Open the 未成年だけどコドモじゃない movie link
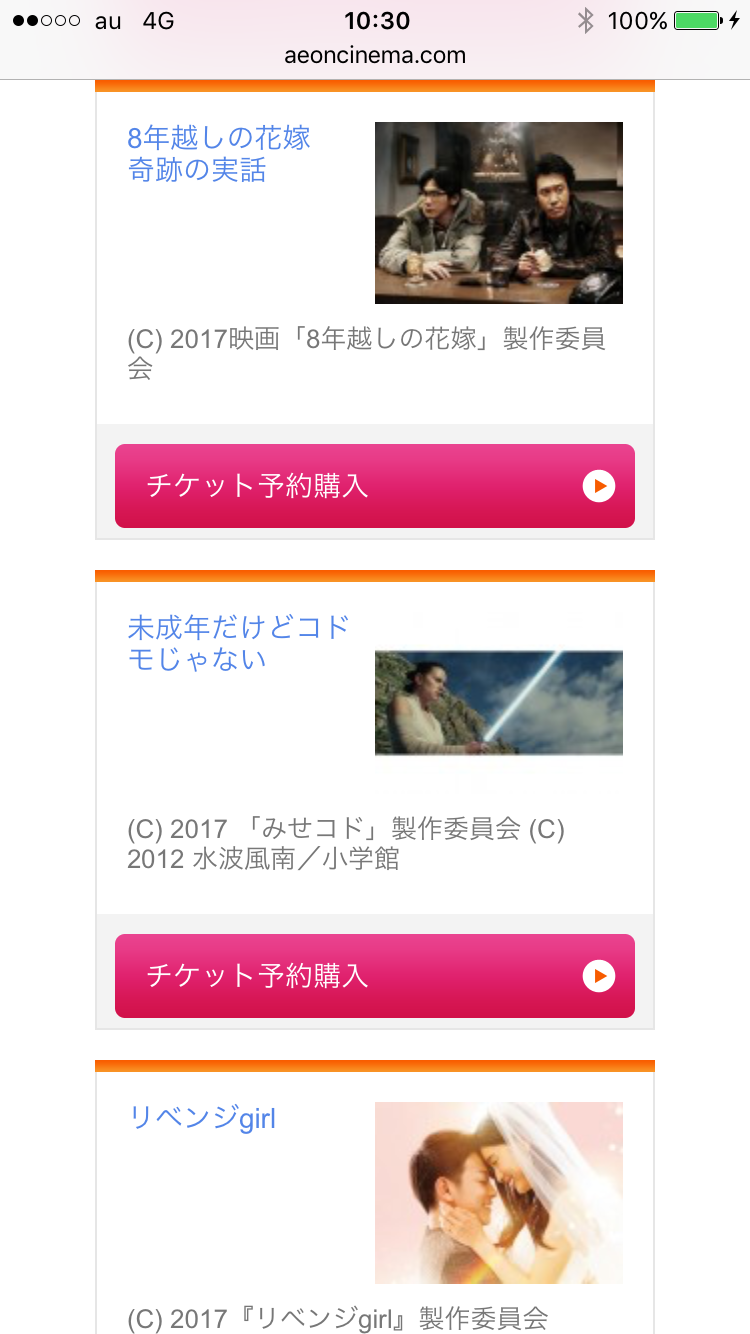The image size is (750, 1334). [x=238, y=643]
